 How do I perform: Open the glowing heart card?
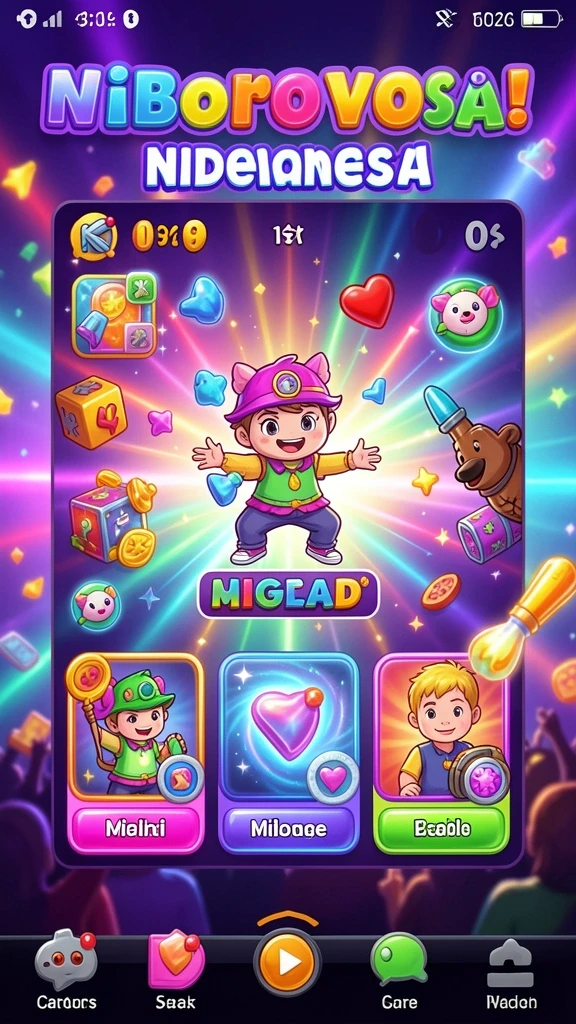pos(288,727)
